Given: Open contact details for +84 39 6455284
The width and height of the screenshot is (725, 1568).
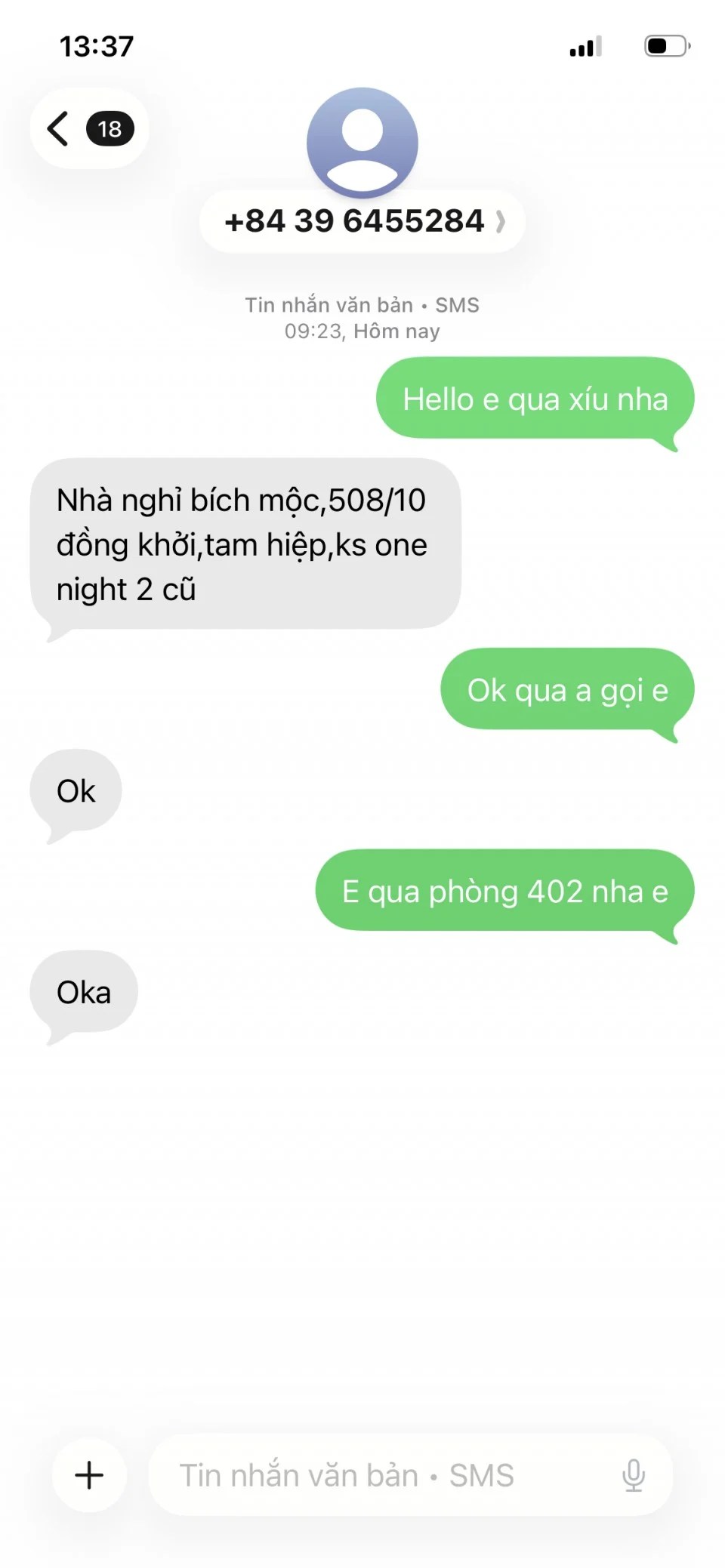Looking at the screenshot, I should pyautogui.click(x=362, y=221).
